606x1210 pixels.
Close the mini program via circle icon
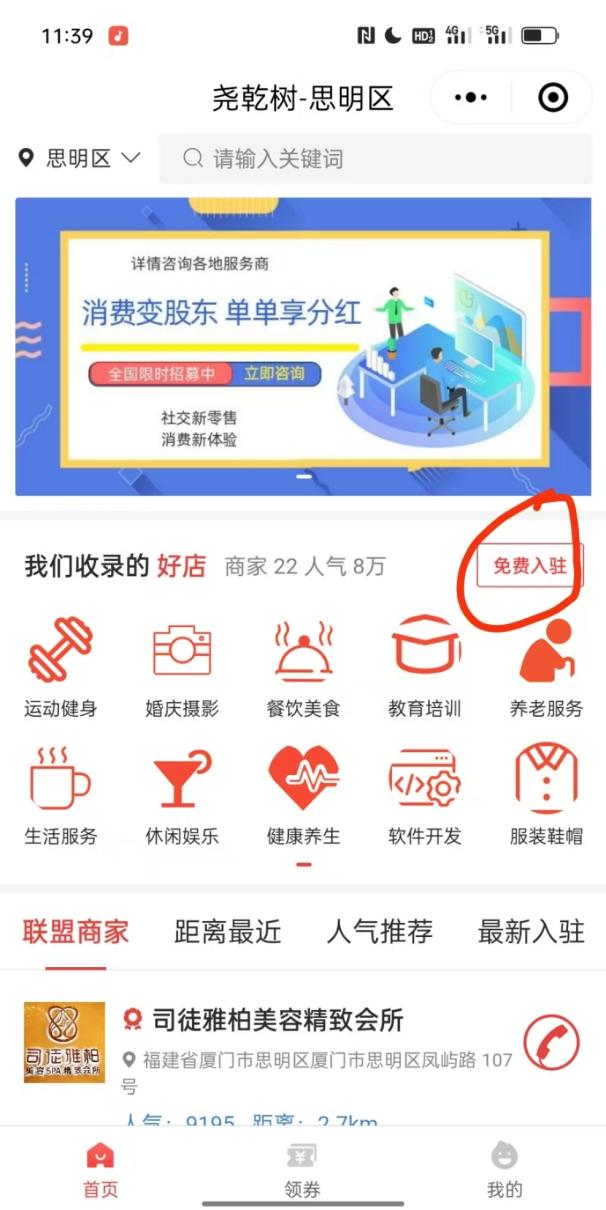coord(553,98)
